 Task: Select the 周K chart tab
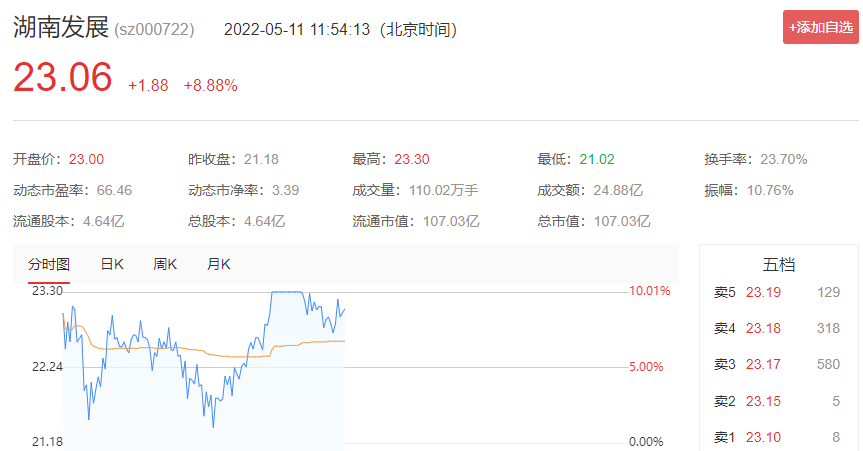point(164,265)
